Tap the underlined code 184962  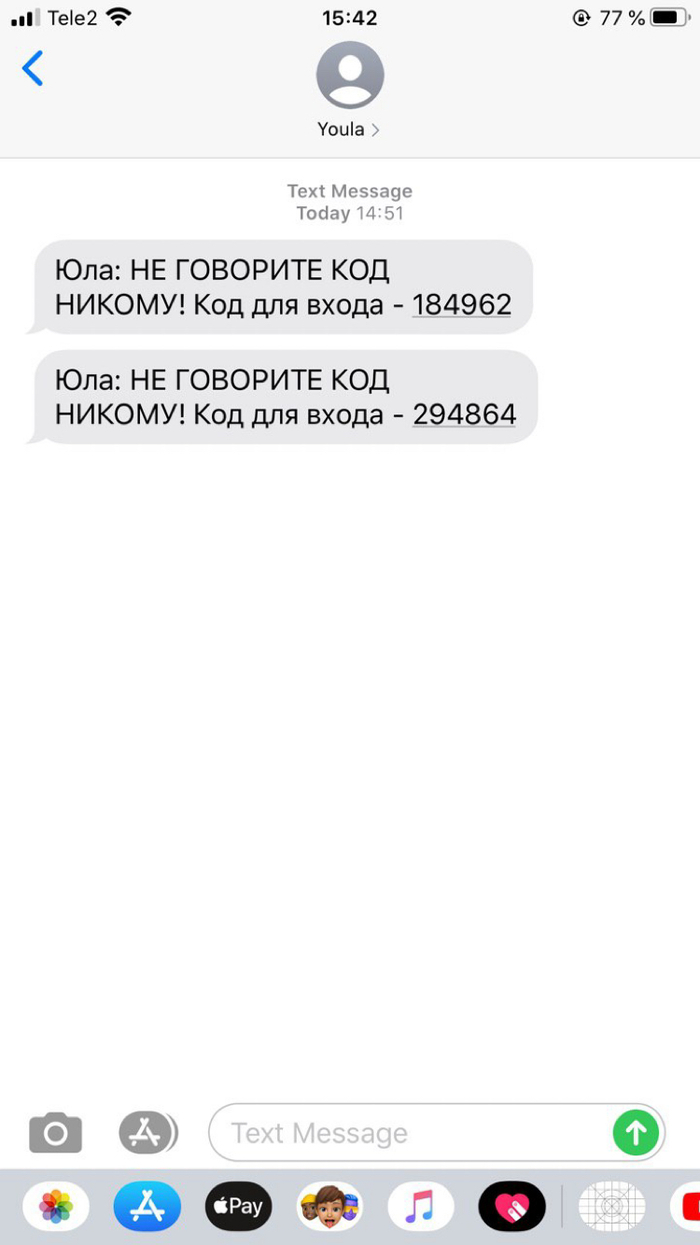pyautogui.click(x=461, y=304)
